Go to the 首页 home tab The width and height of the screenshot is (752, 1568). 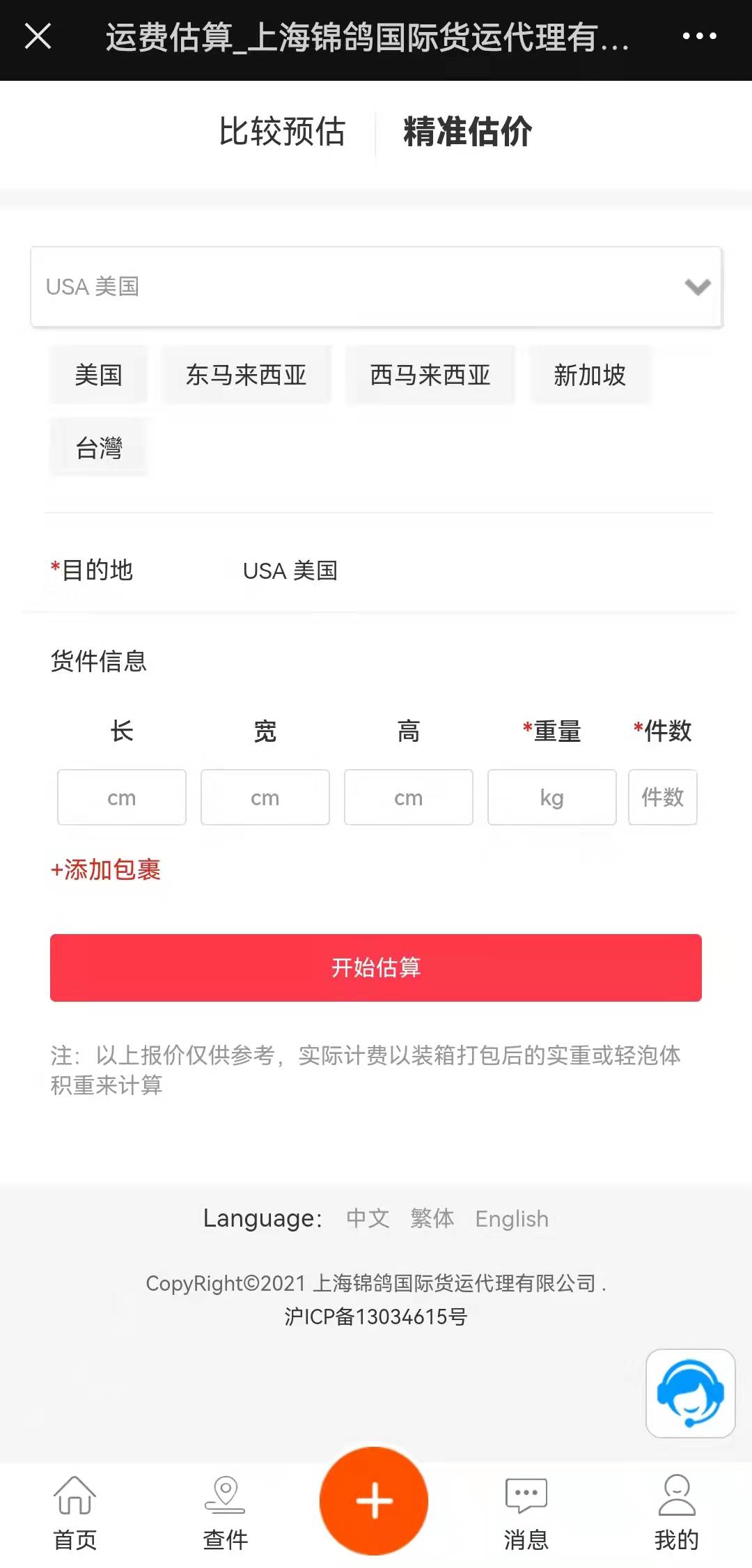75,1512
